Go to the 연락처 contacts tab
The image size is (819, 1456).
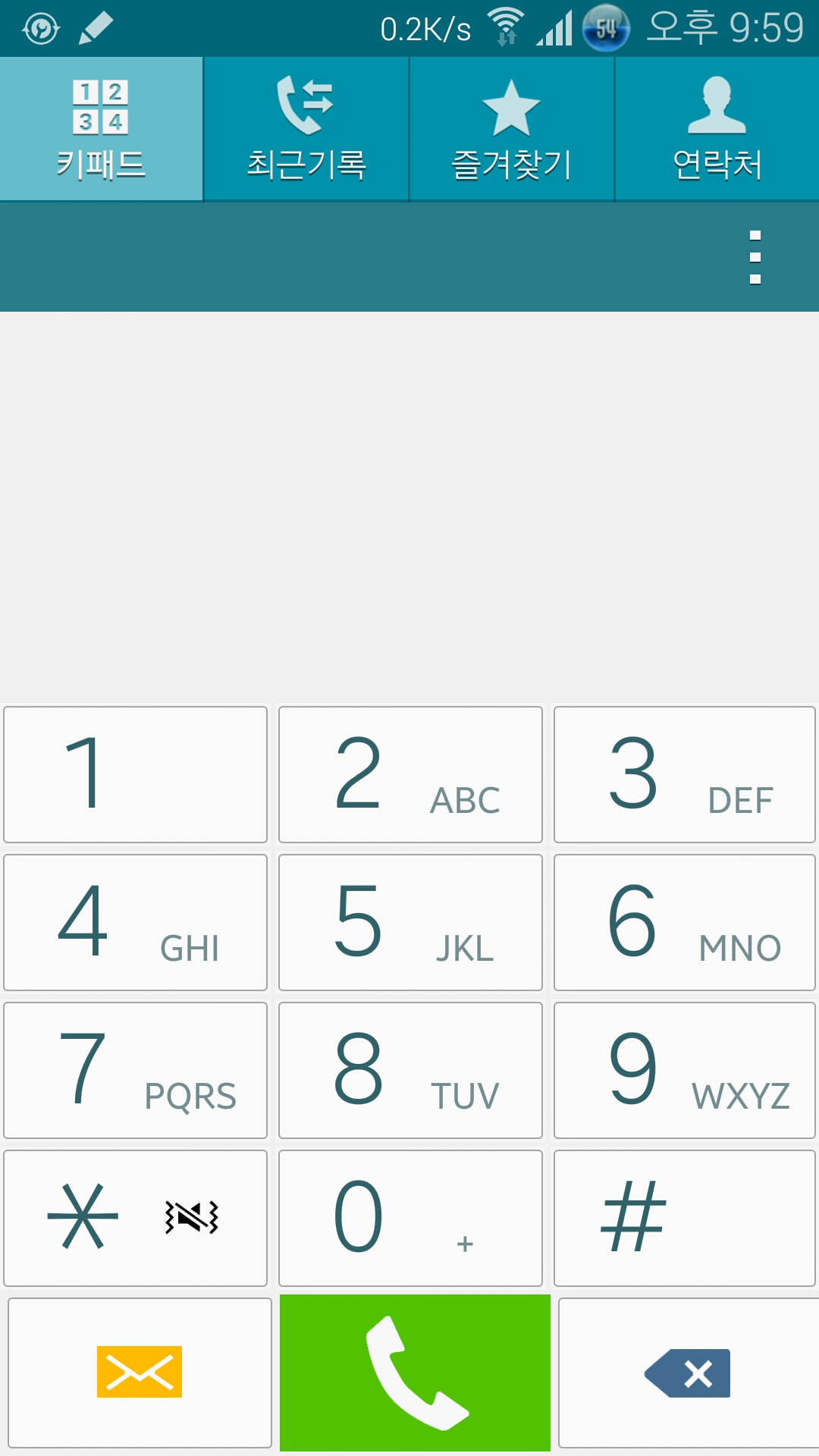click(717, 129)
